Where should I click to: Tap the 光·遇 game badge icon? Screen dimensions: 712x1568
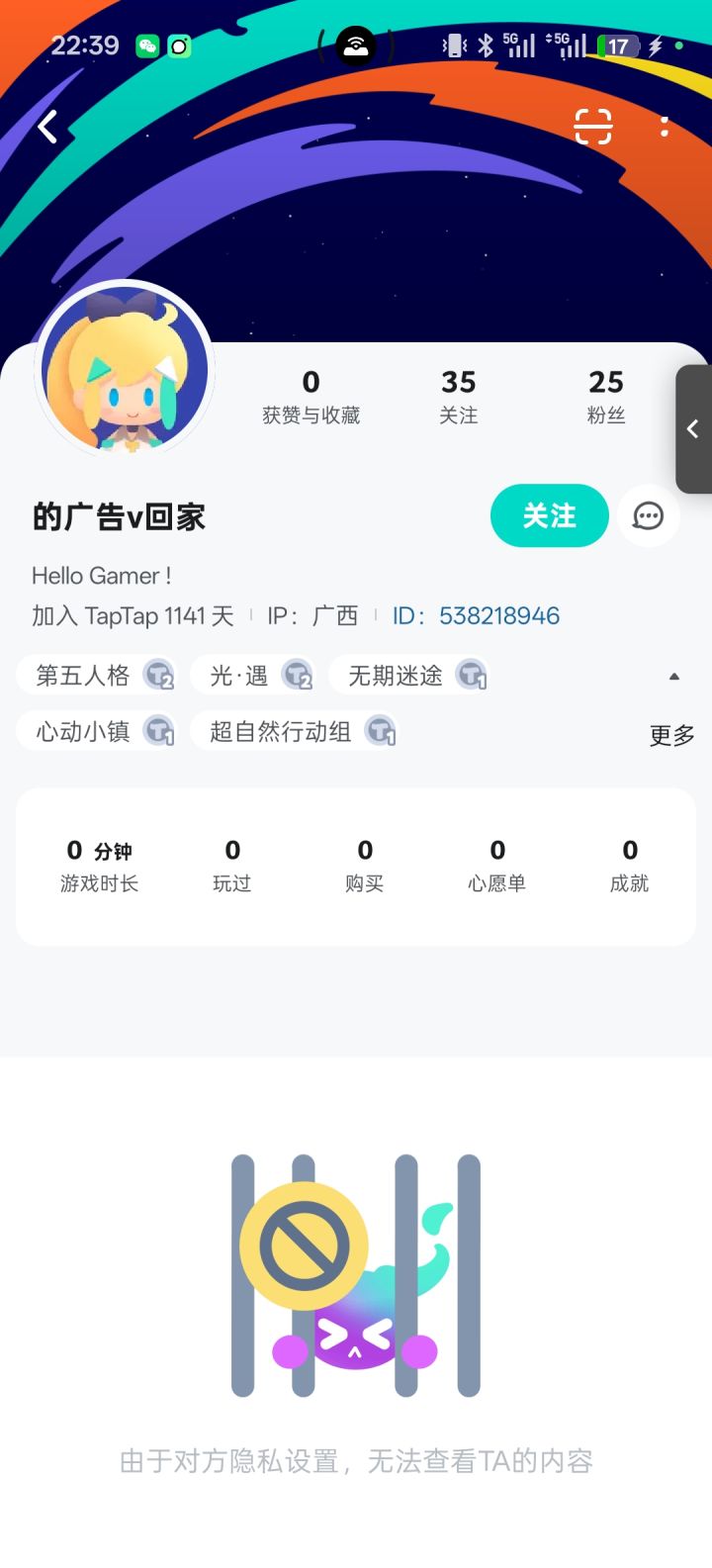tap(298, 675)
